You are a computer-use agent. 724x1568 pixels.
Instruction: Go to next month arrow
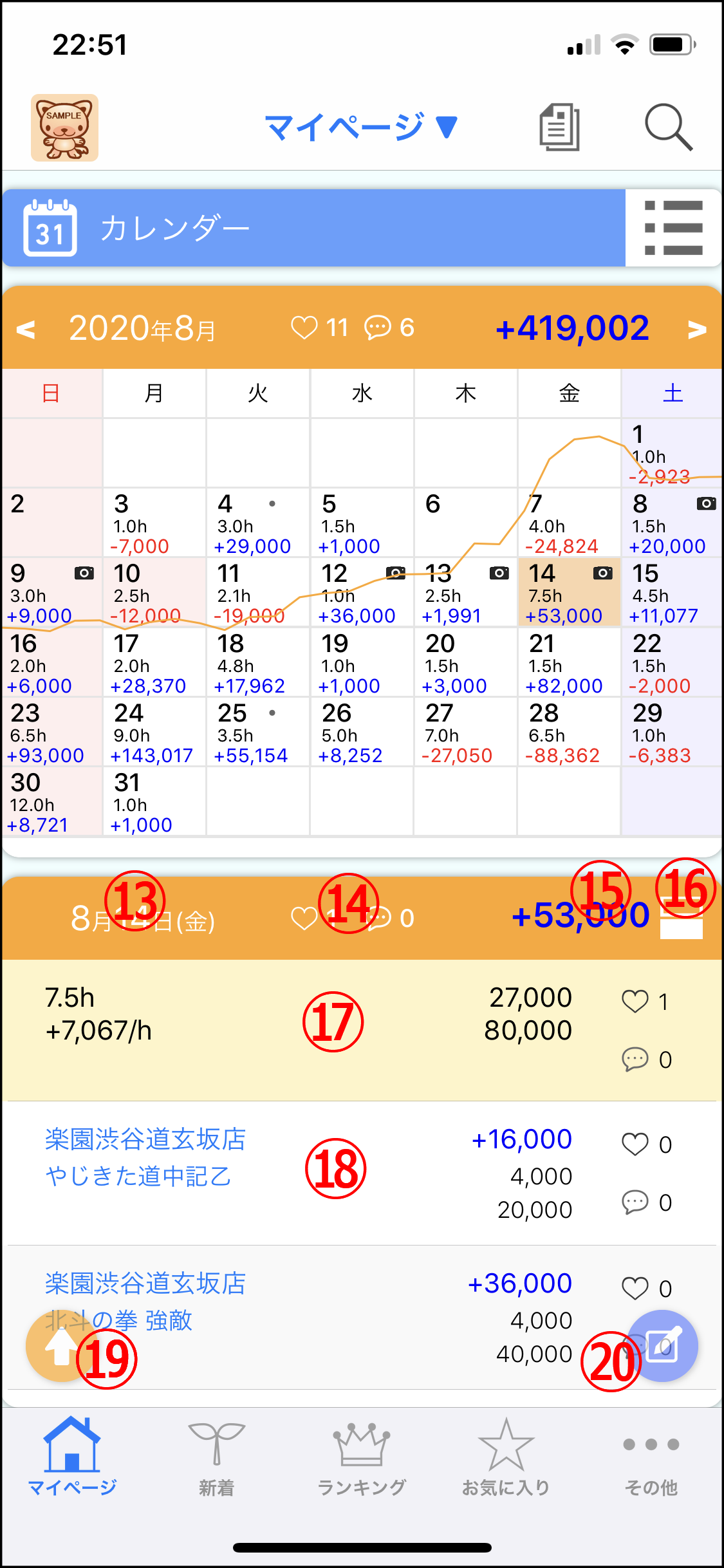point(697,330)
